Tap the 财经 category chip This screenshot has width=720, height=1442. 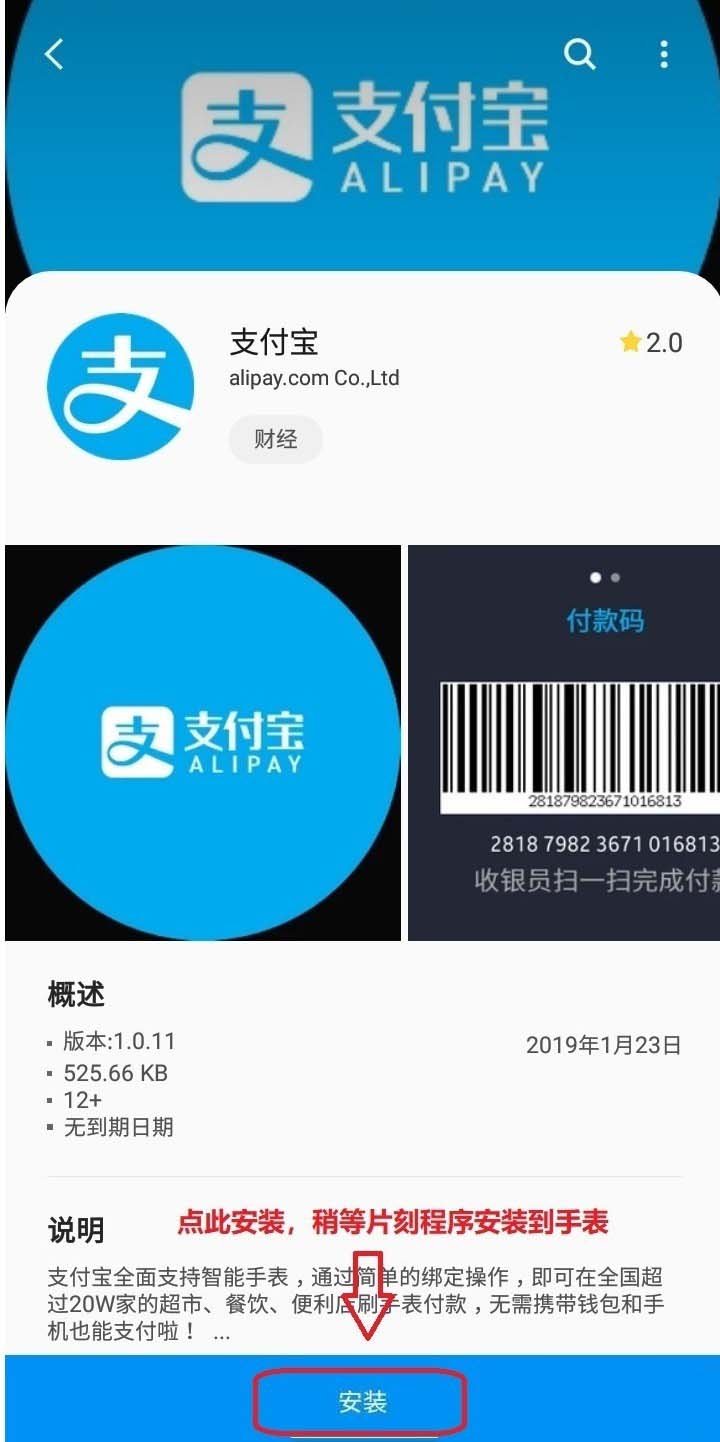[x=276, y=439]
